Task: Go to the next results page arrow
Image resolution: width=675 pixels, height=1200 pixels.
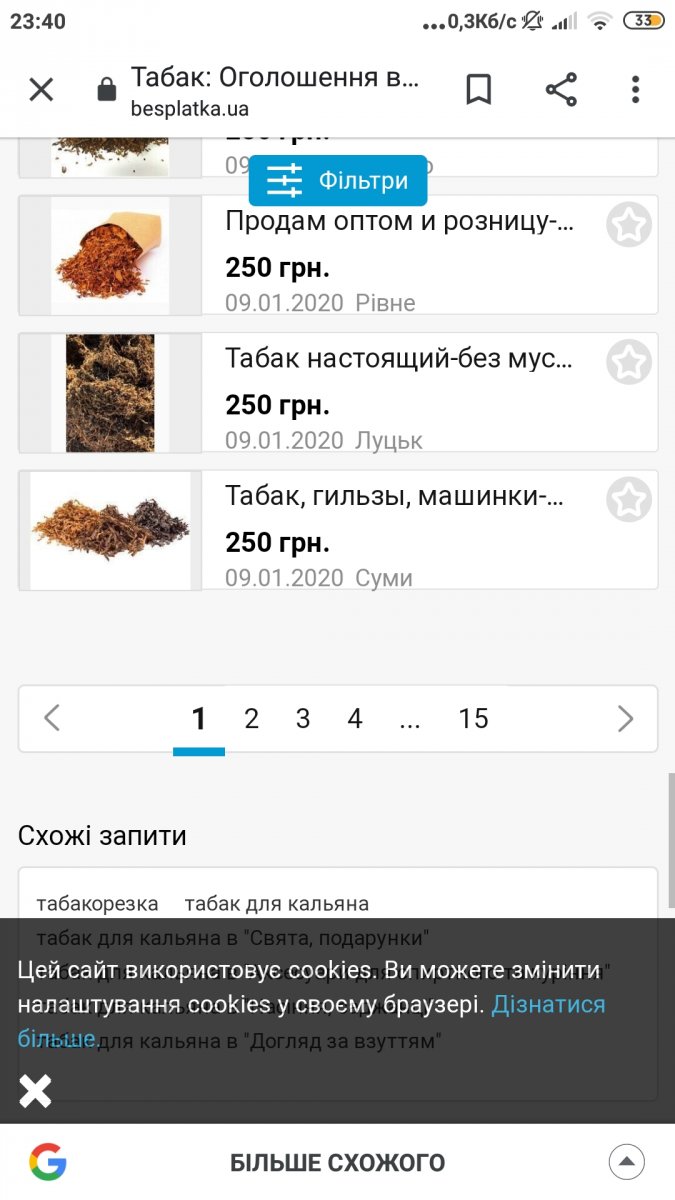Action: (625, 719)
